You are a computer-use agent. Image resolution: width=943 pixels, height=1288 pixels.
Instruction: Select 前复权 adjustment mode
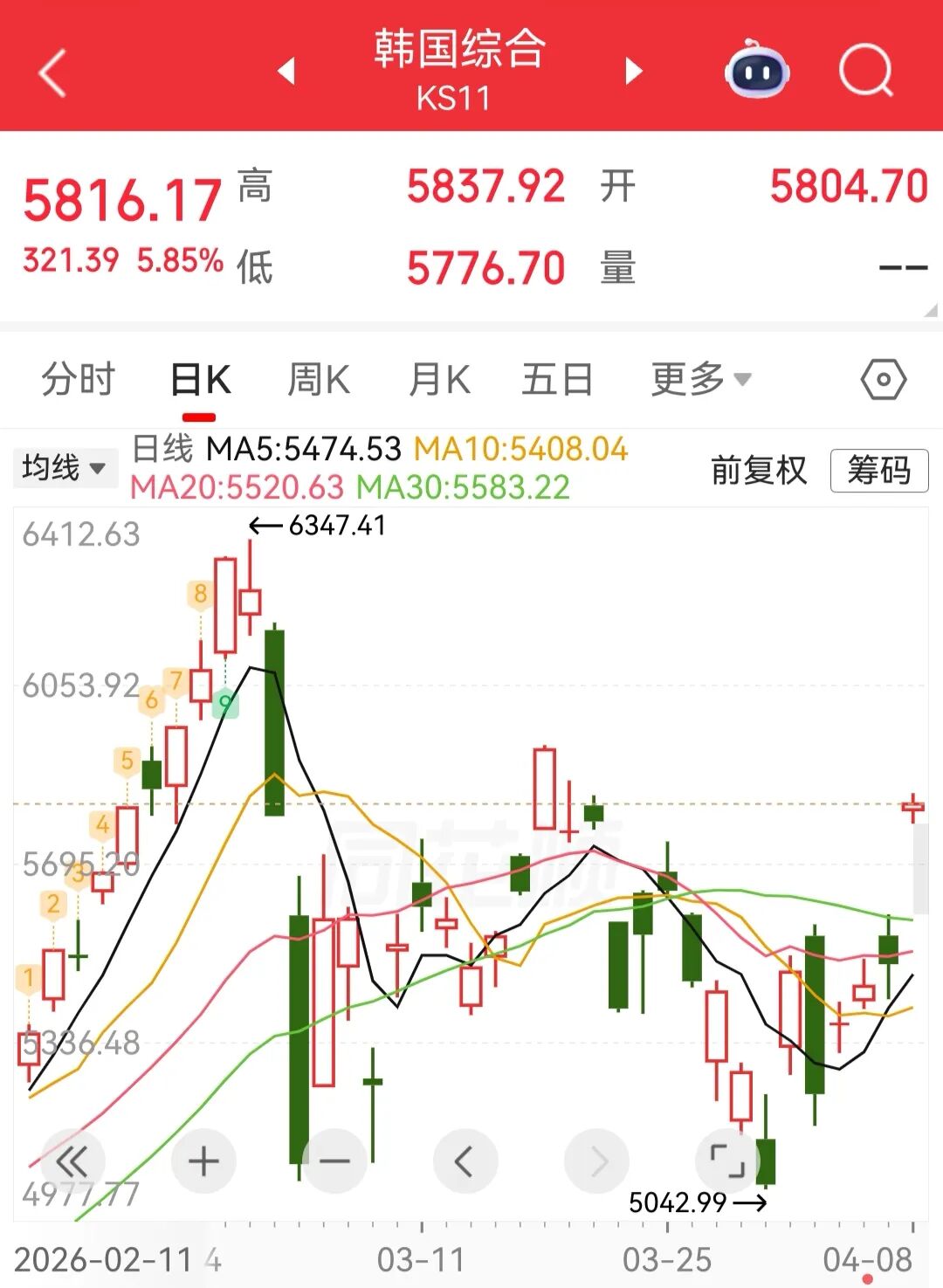click(759, 470)
